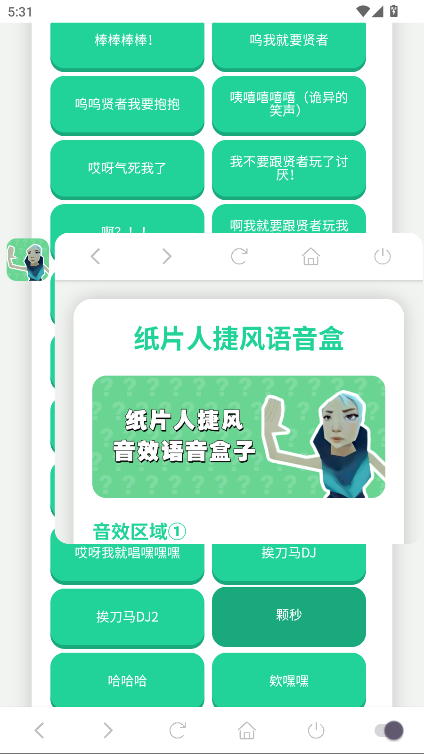Image resolution: width=424 pixels, height=754 pixels.
Task: Play the 哈哈哈 sound
Action: click(x=127, y=680)
